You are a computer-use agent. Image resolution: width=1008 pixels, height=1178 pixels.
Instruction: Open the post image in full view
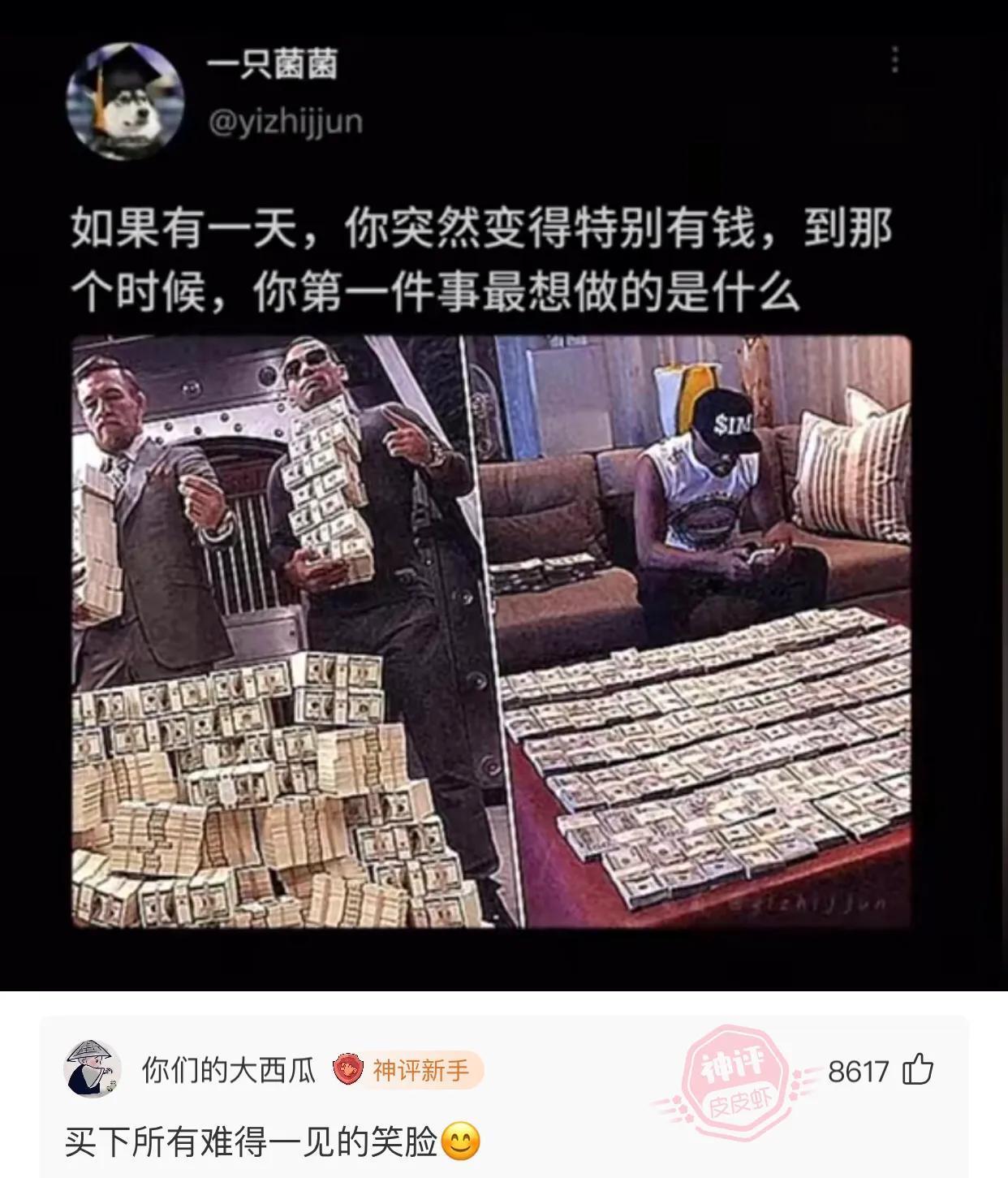click(x=491, y=631)
